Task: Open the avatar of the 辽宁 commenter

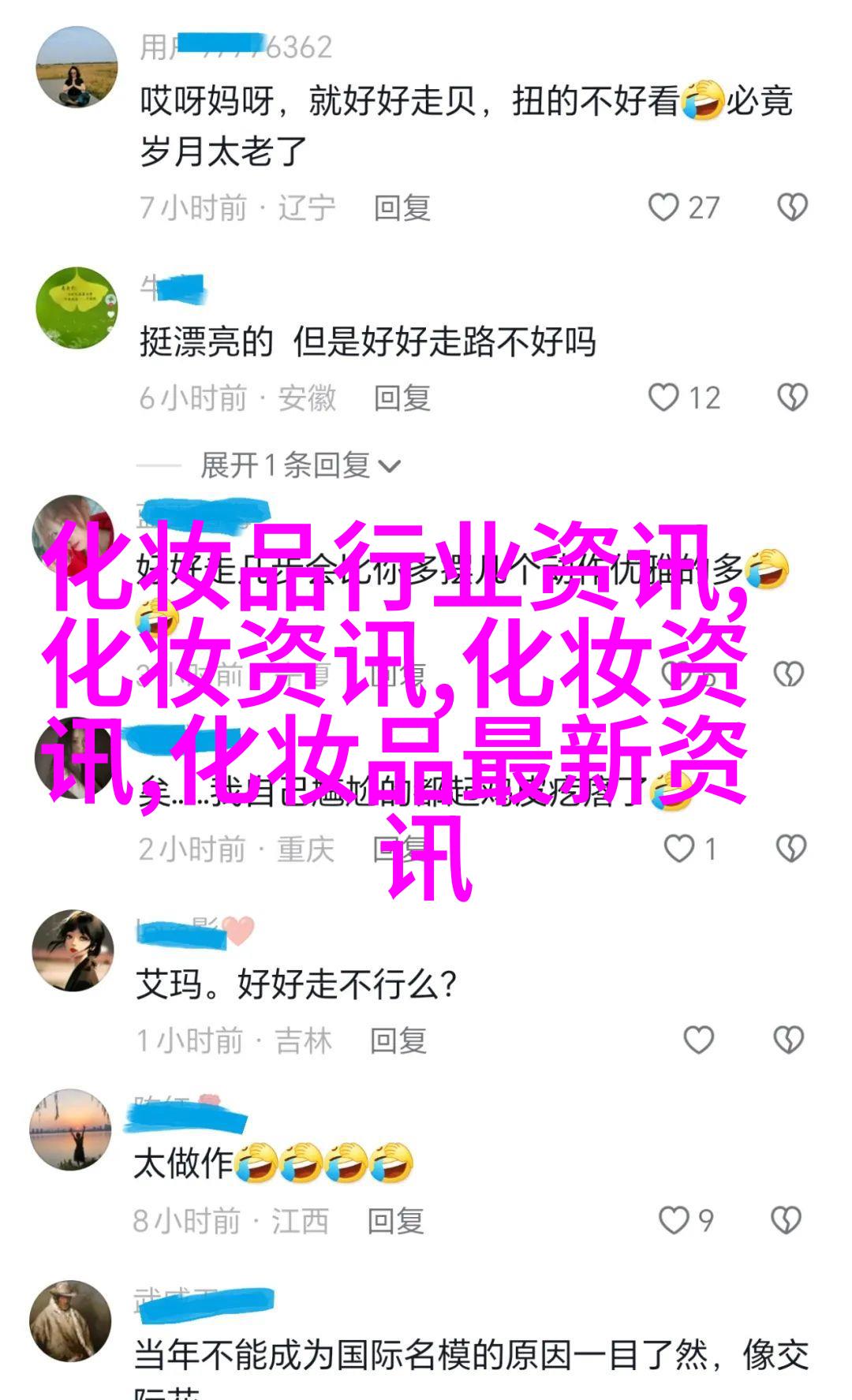Action: pyautogui.click(x=77, y=68)
